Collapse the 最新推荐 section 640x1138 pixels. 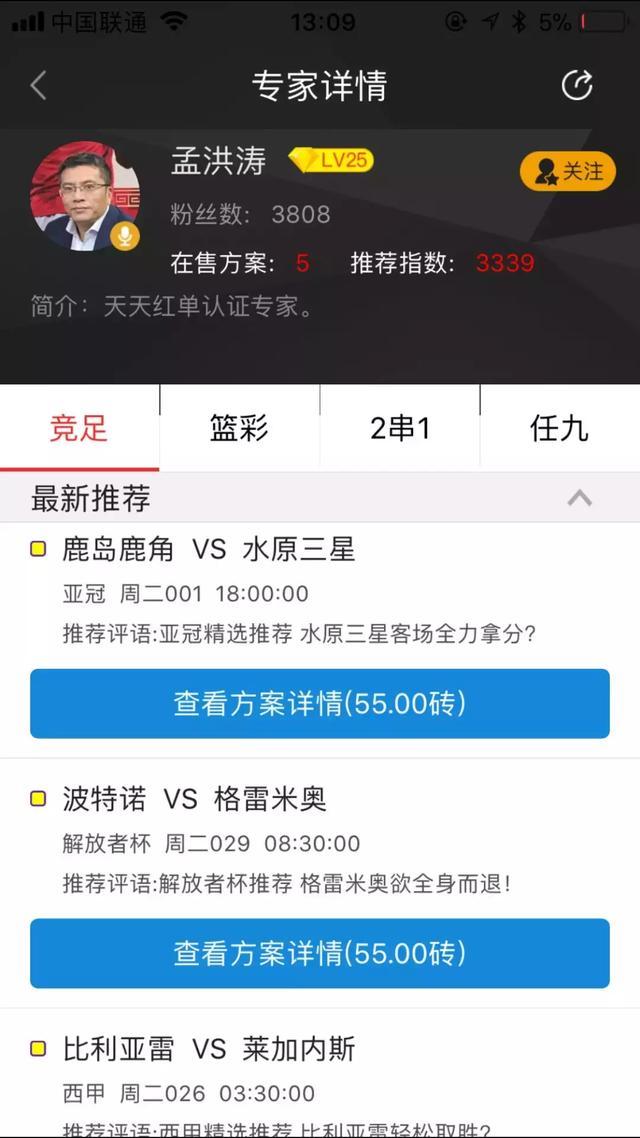[x=579, y=498]
